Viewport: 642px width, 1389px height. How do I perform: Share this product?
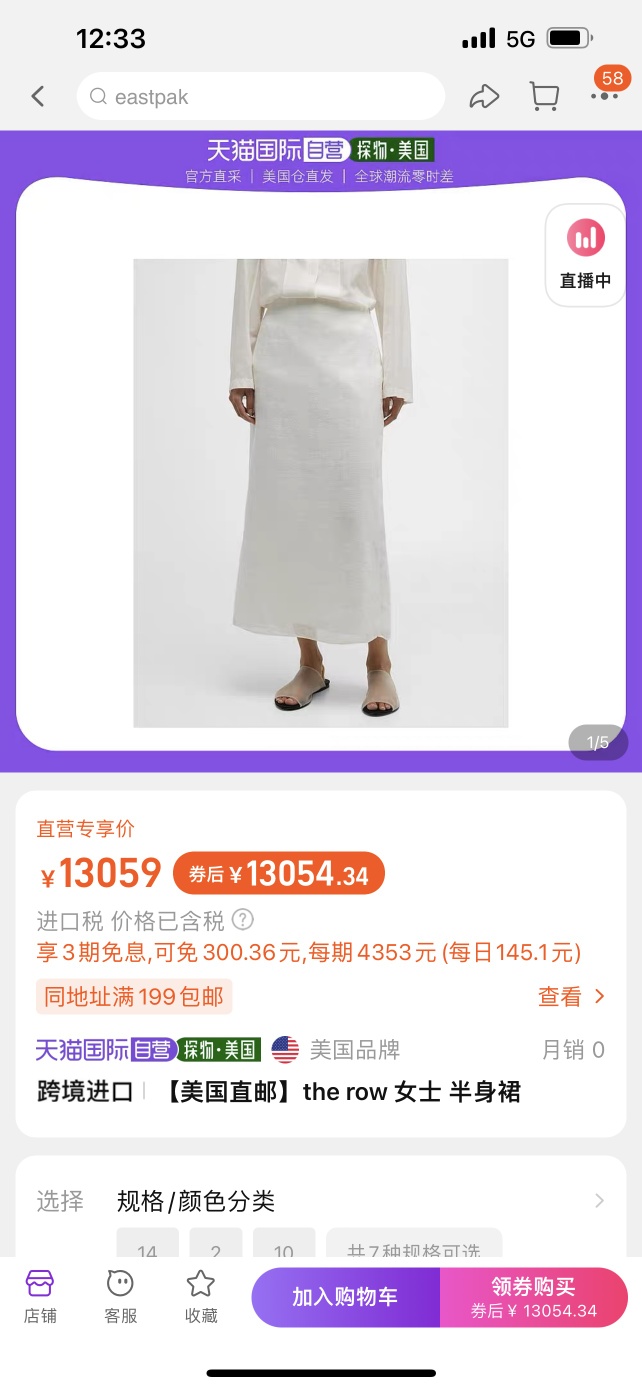[484, 97]
